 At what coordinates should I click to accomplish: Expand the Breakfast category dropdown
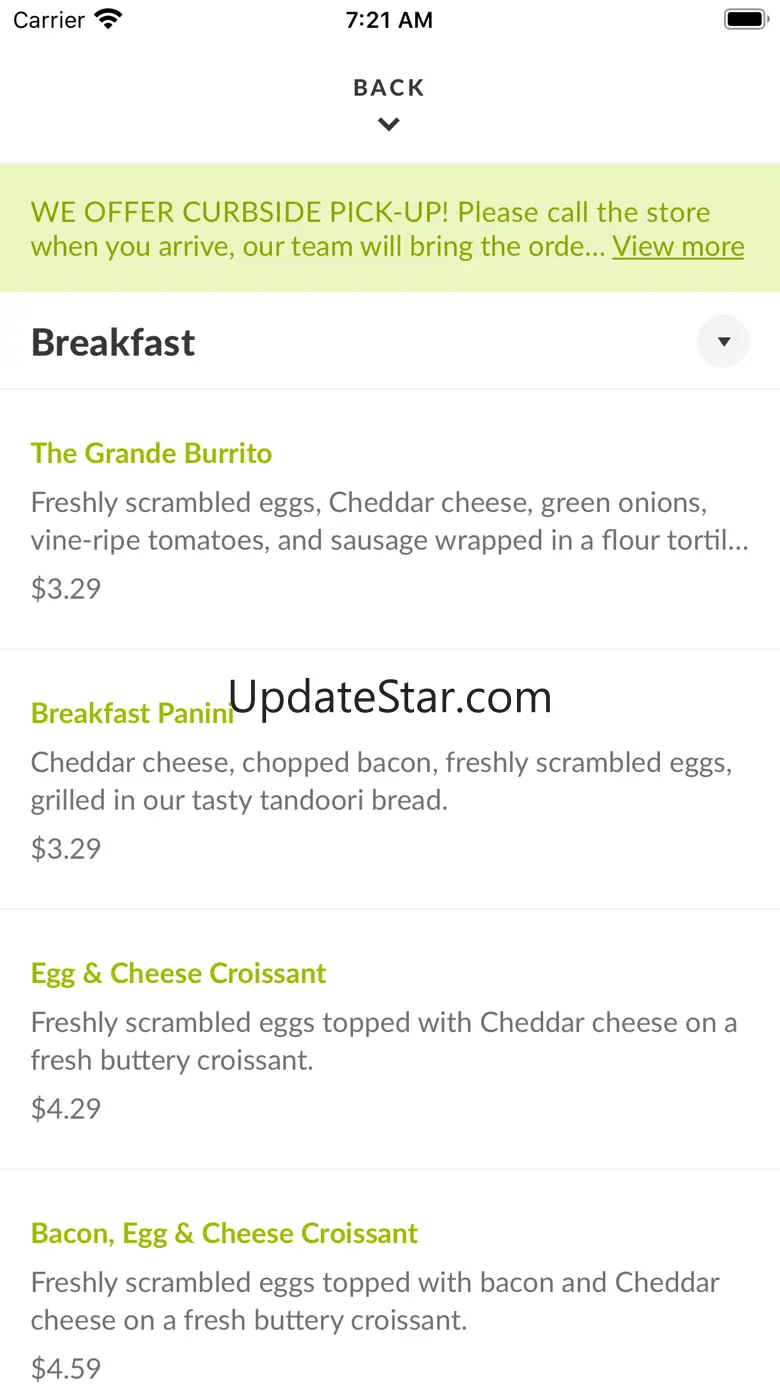[x=723, y=342]
